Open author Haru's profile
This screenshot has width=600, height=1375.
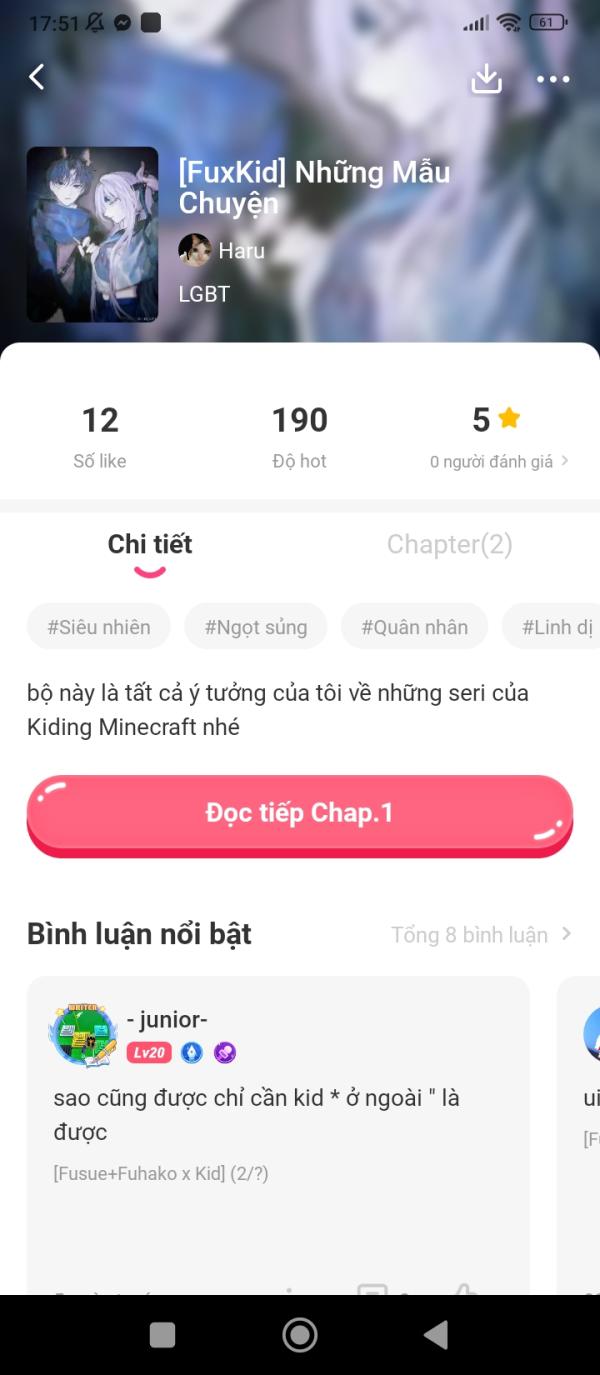point(222,250)
